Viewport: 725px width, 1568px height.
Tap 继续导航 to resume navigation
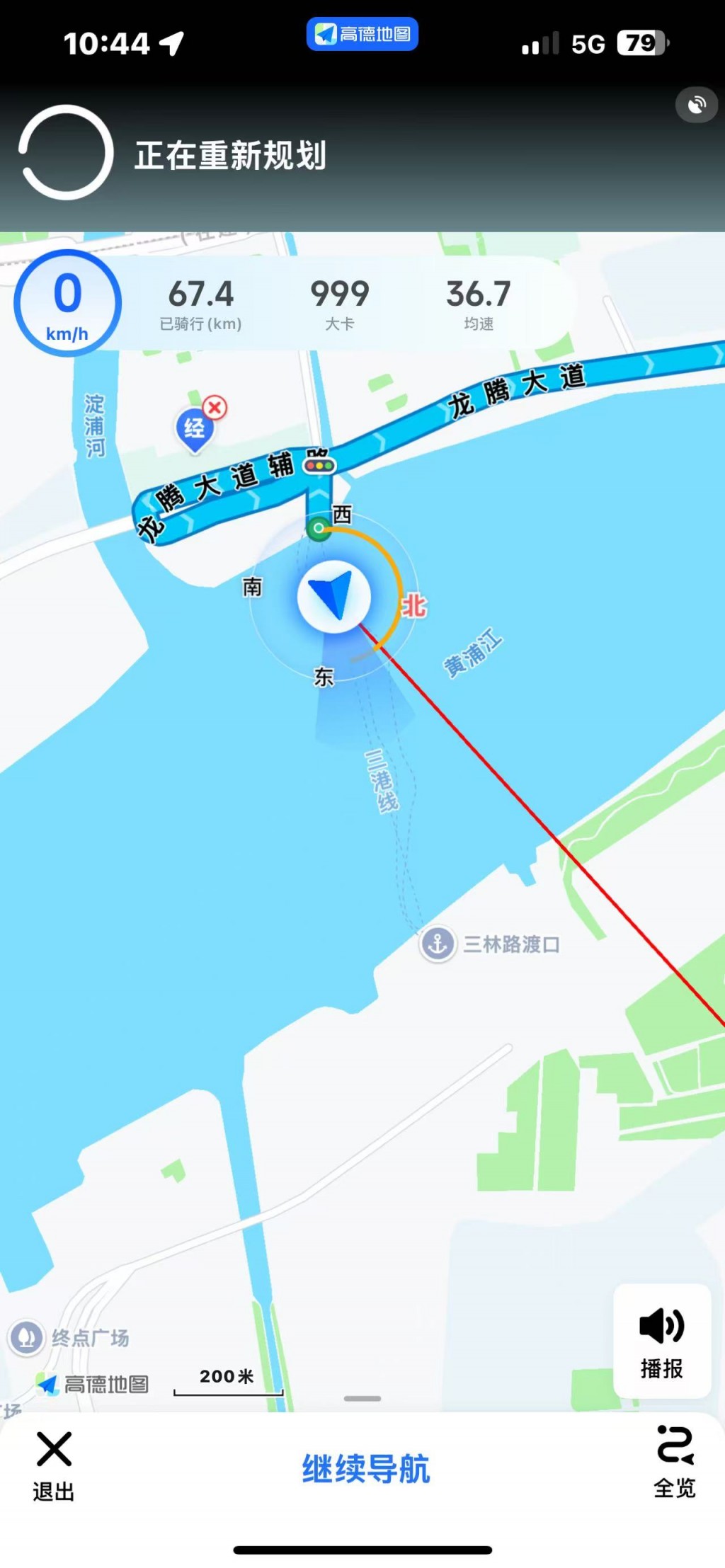pos(365,1469)
